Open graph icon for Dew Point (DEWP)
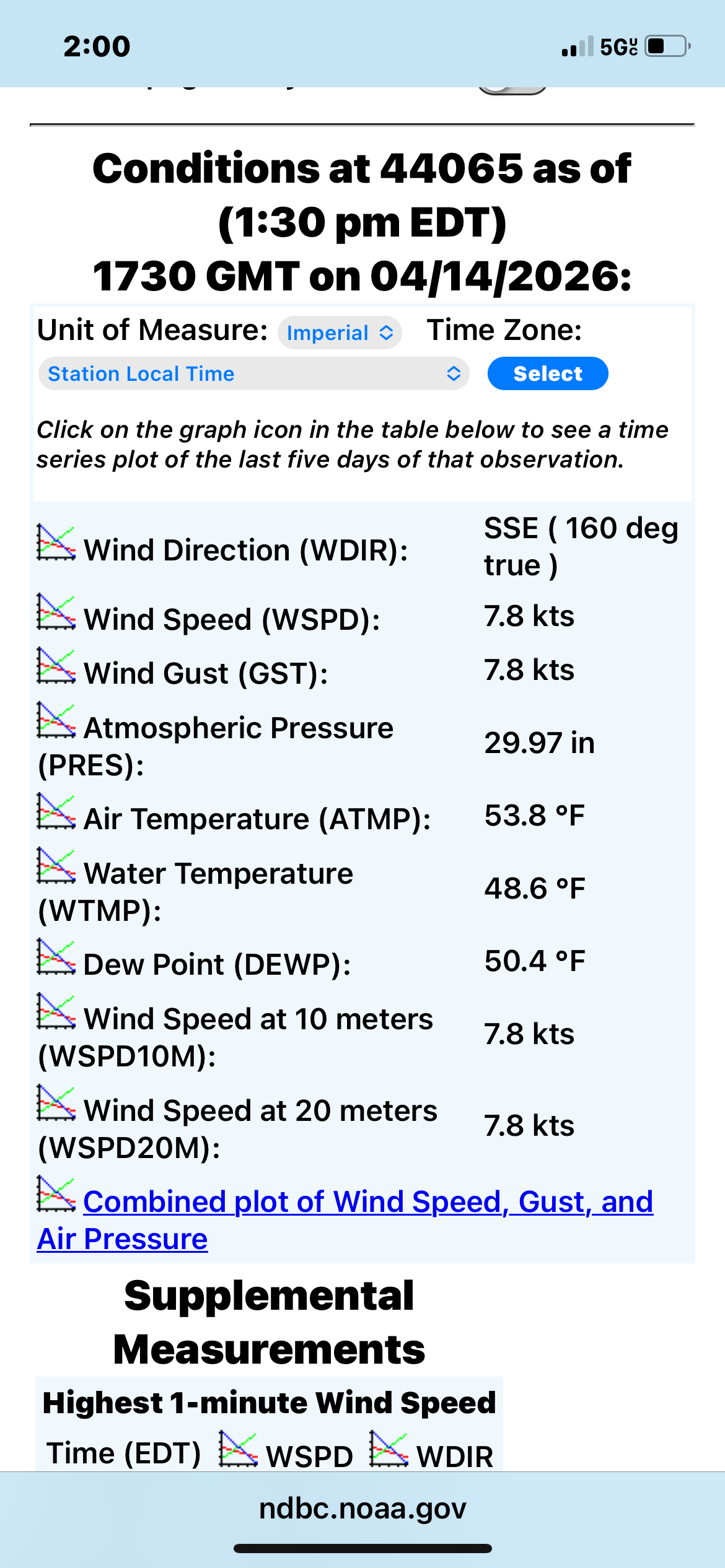This screenshot has height=1568, width=725. click(x=56, y=957)
